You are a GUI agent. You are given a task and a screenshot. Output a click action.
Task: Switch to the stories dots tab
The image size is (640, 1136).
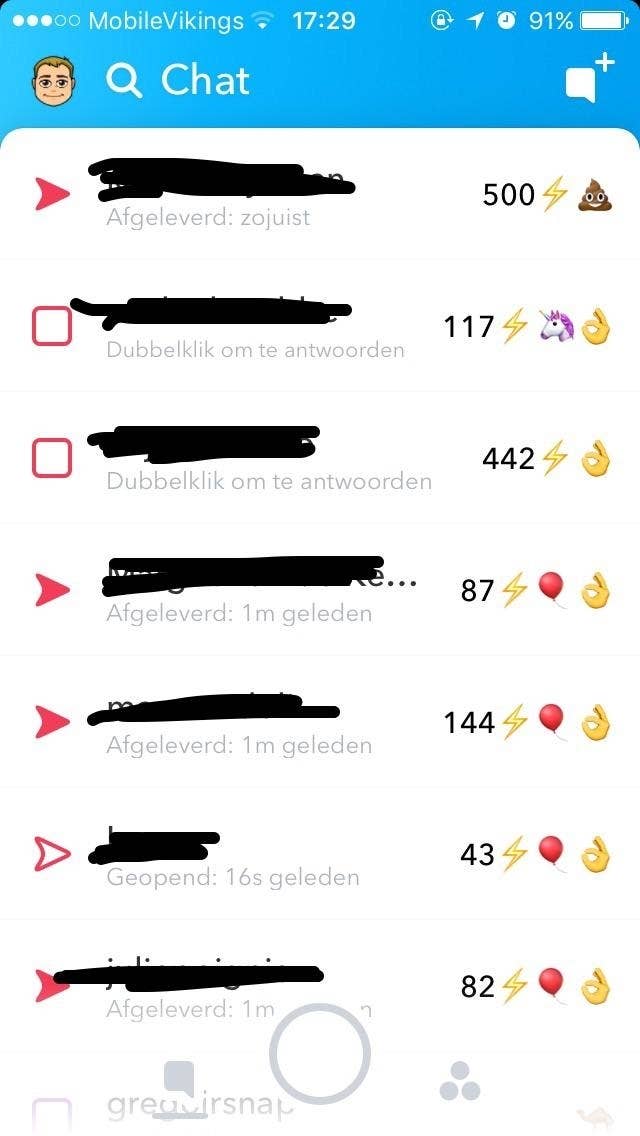click(460, 1082)
